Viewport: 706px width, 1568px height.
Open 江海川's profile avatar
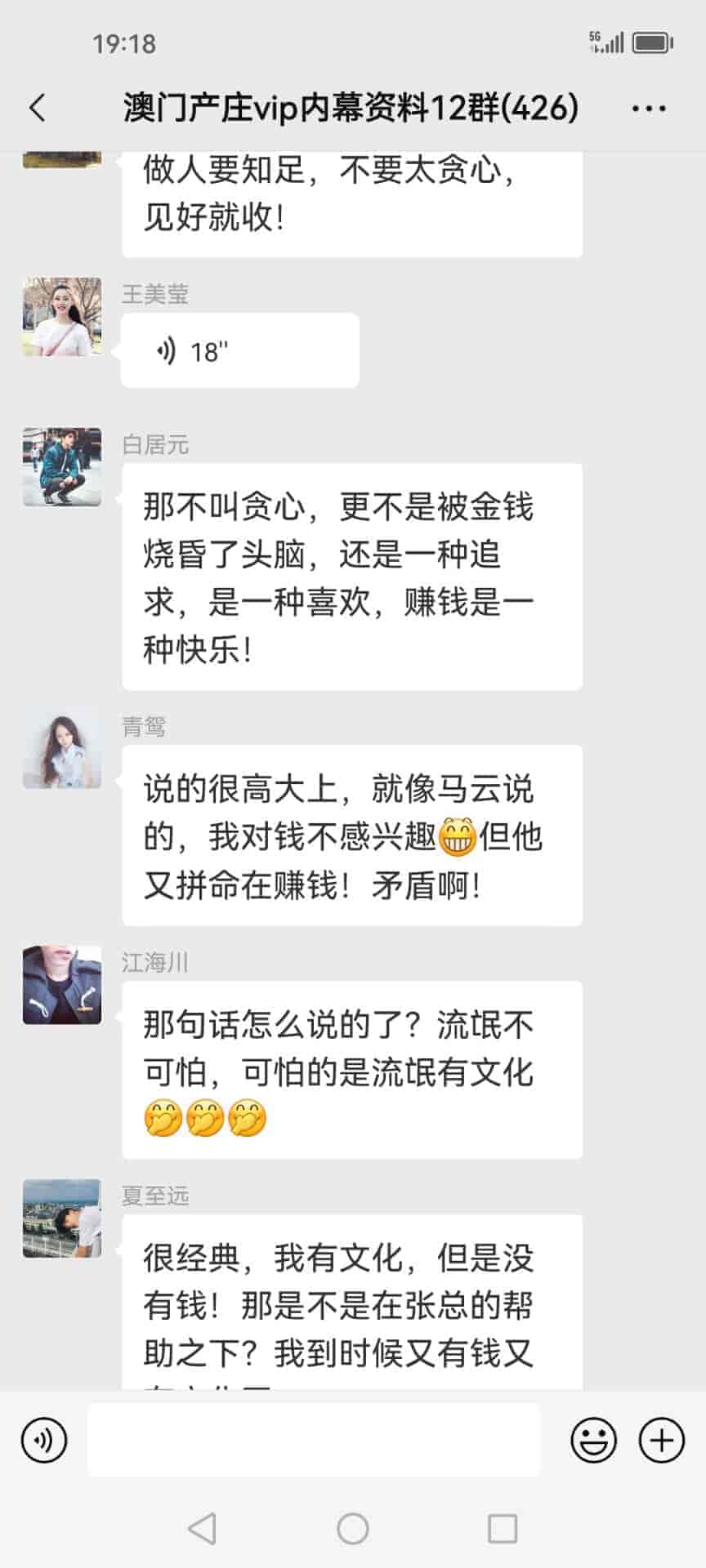62,985
